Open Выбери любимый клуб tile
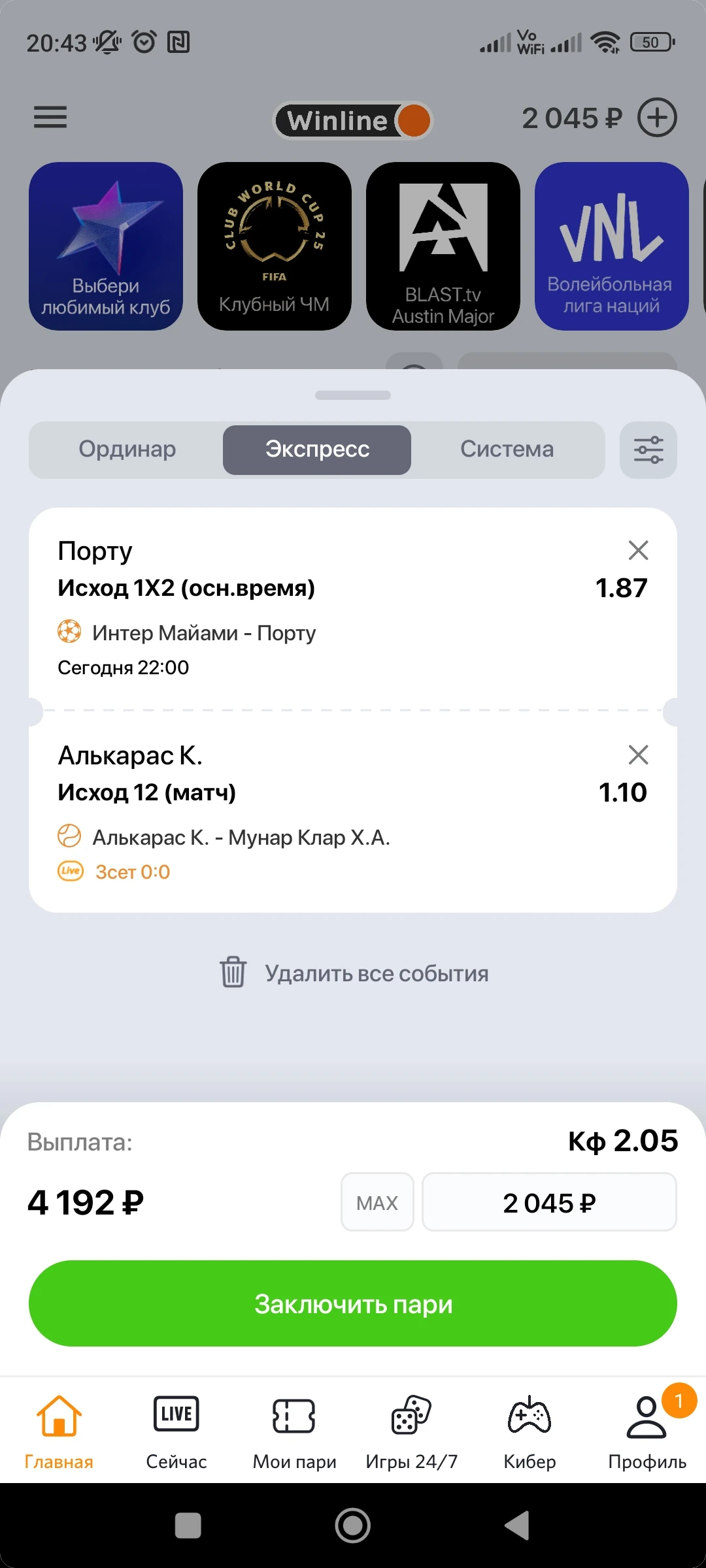Image resolution: width=706 pixels, height=1568 pixels. (106, 246)
